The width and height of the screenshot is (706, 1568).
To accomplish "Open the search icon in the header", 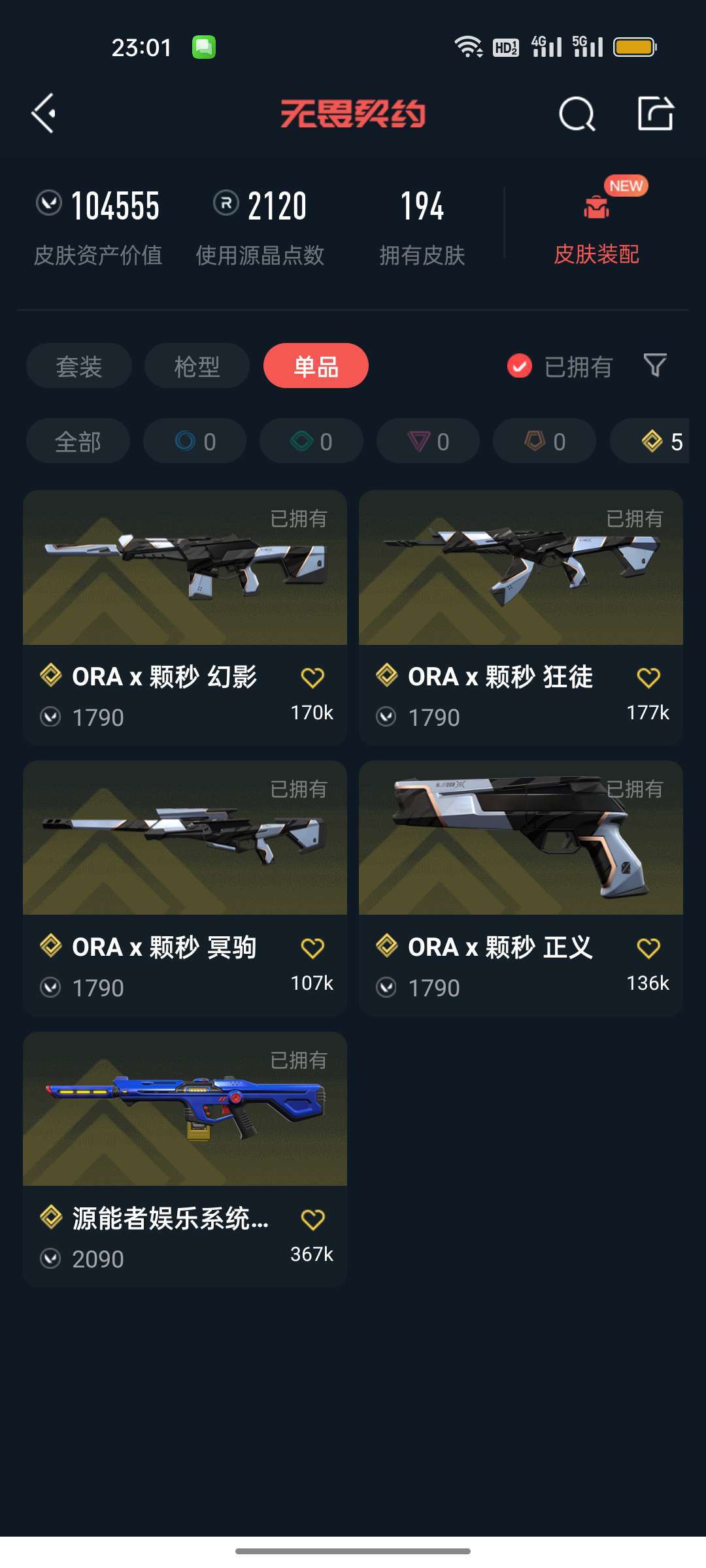I will pyautogui.click(x=577, y=114).
